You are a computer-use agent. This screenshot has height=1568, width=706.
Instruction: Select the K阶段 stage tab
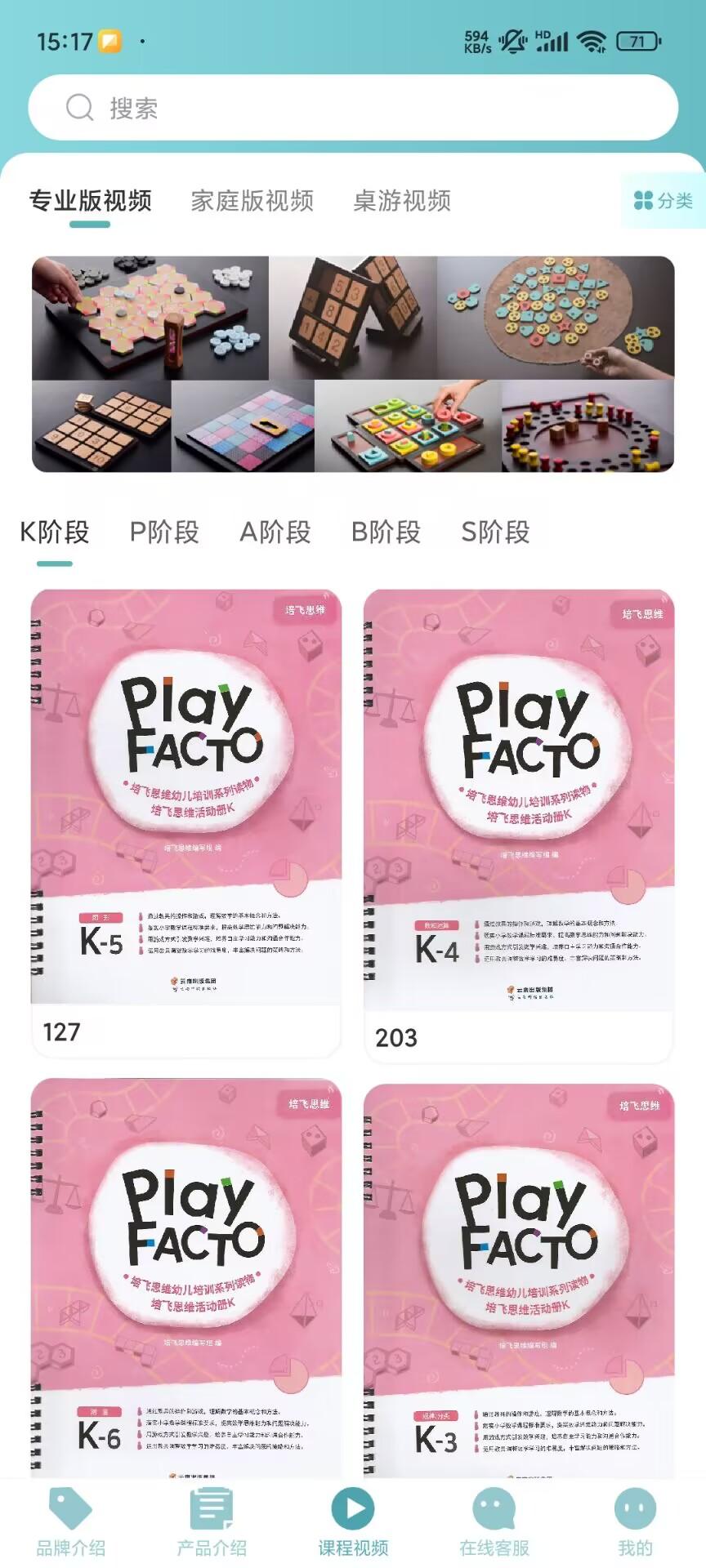pyautogui.click(x=55, y=532)
